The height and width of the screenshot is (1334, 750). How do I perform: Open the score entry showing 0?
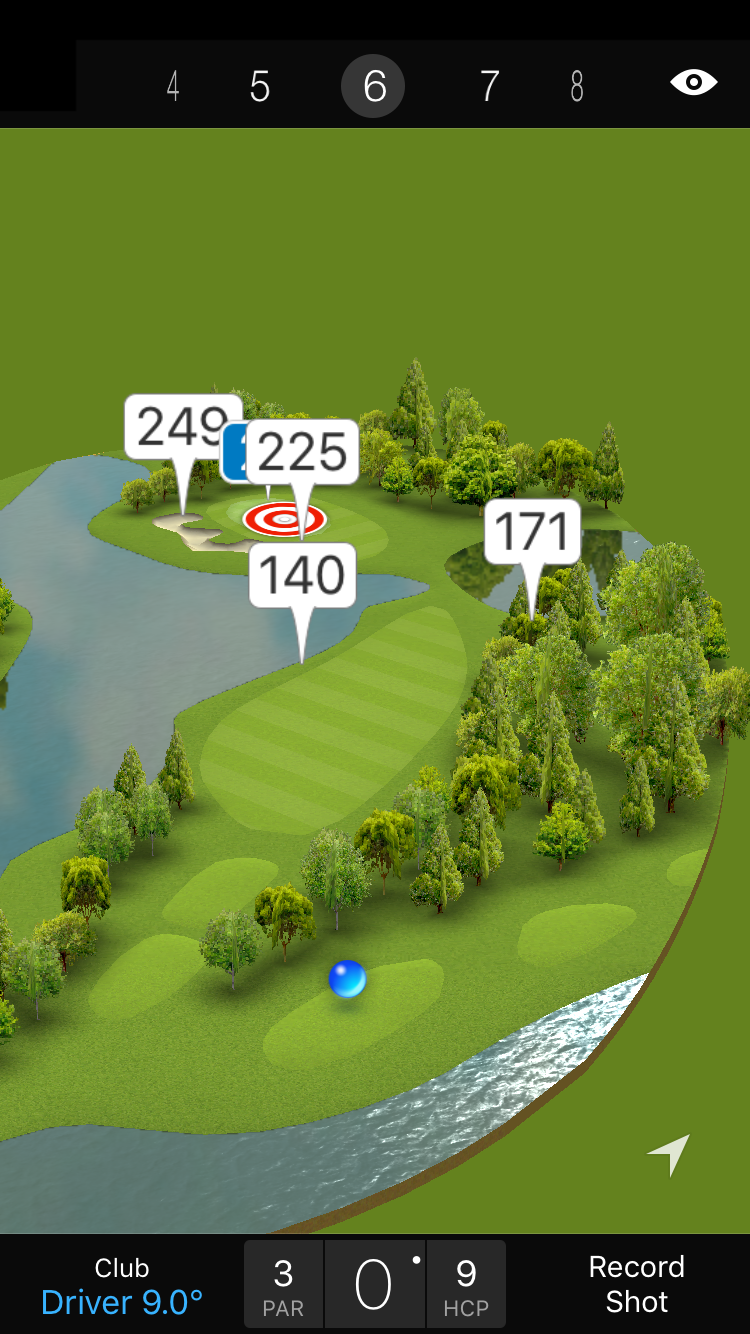tap(374, 1284)
